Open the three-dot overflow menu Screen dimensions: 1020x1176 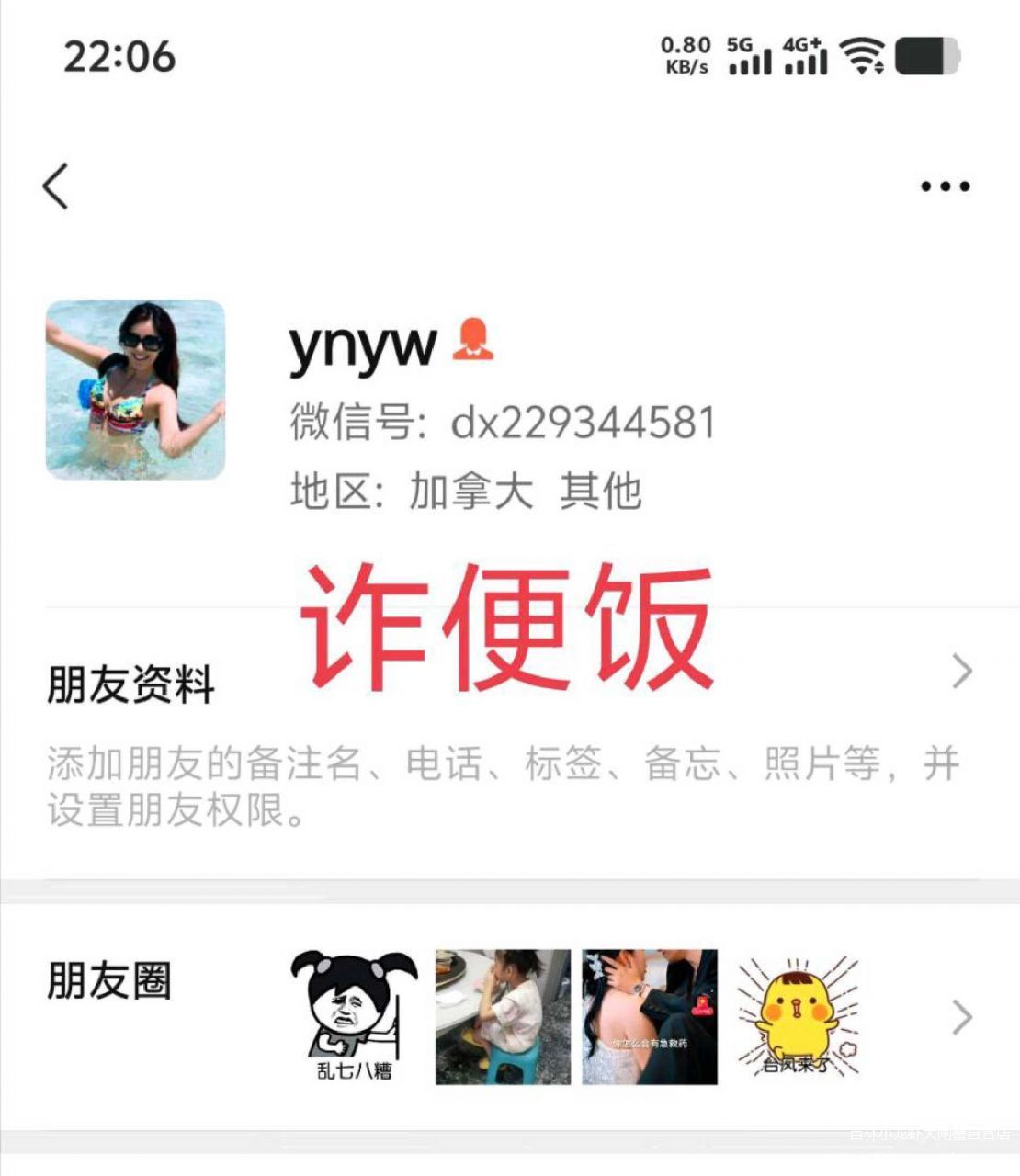click(x=945, y=187)
